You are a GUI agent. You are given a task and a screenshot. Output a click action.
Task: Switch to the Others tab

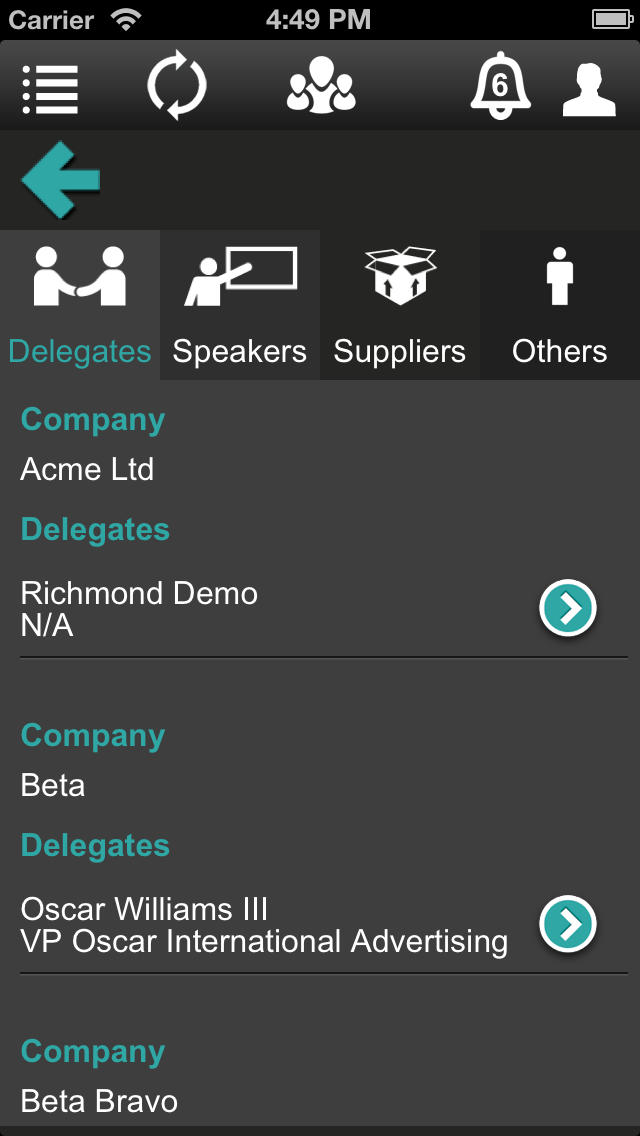[560, 305]
